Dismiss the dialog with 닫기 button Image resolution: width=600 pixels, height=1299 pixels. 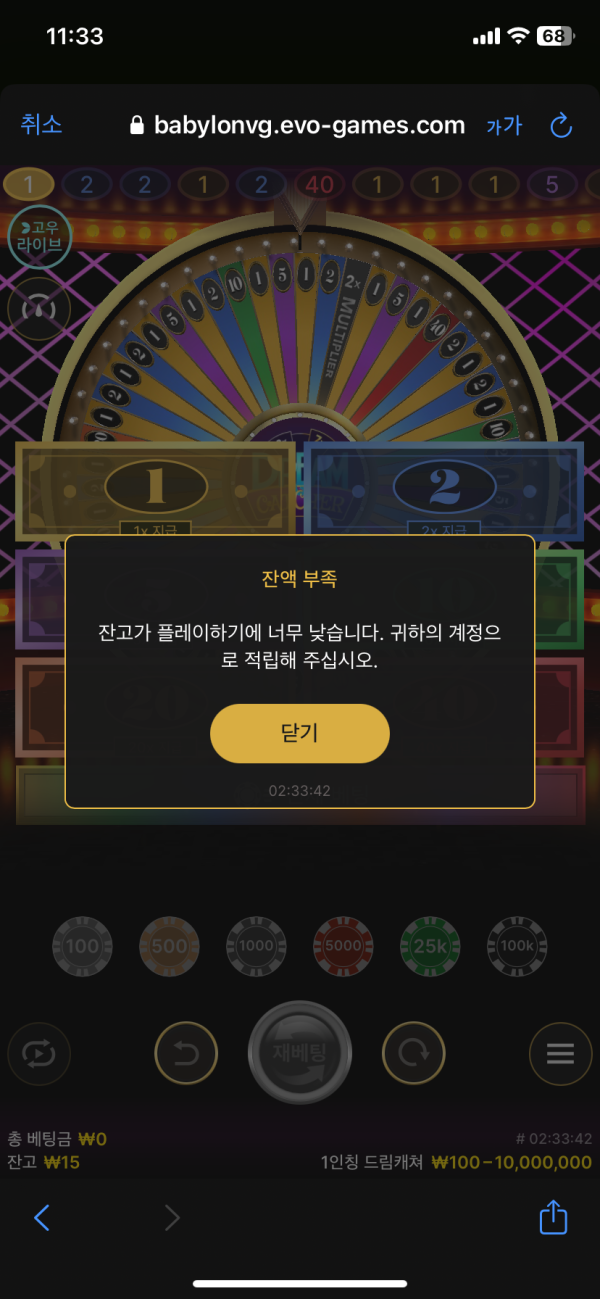click(299, 733)
